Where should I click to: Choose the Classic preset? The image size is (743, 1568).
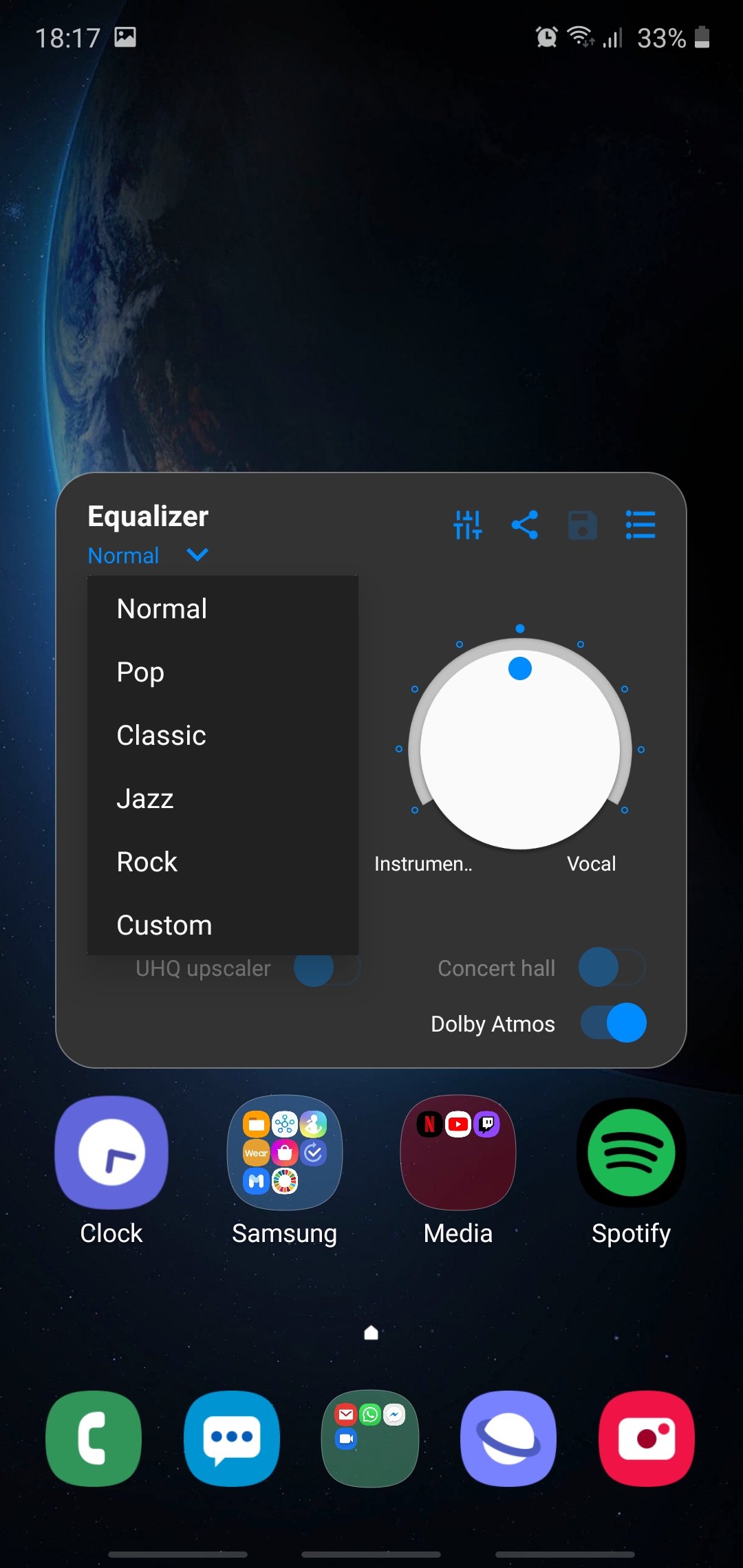[x=162, y=735]
